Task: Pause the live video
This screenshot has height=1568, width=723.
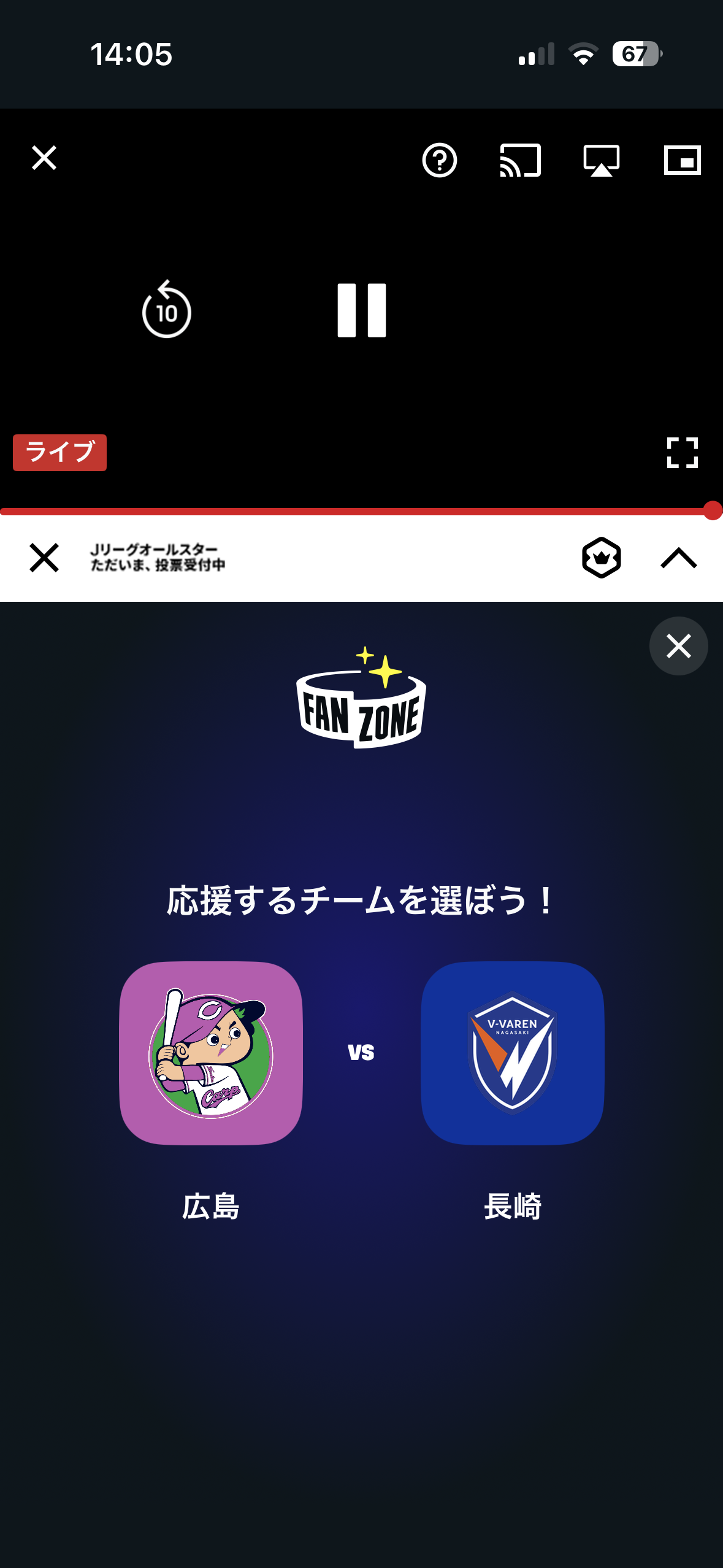Action: (x=361, y=310)
